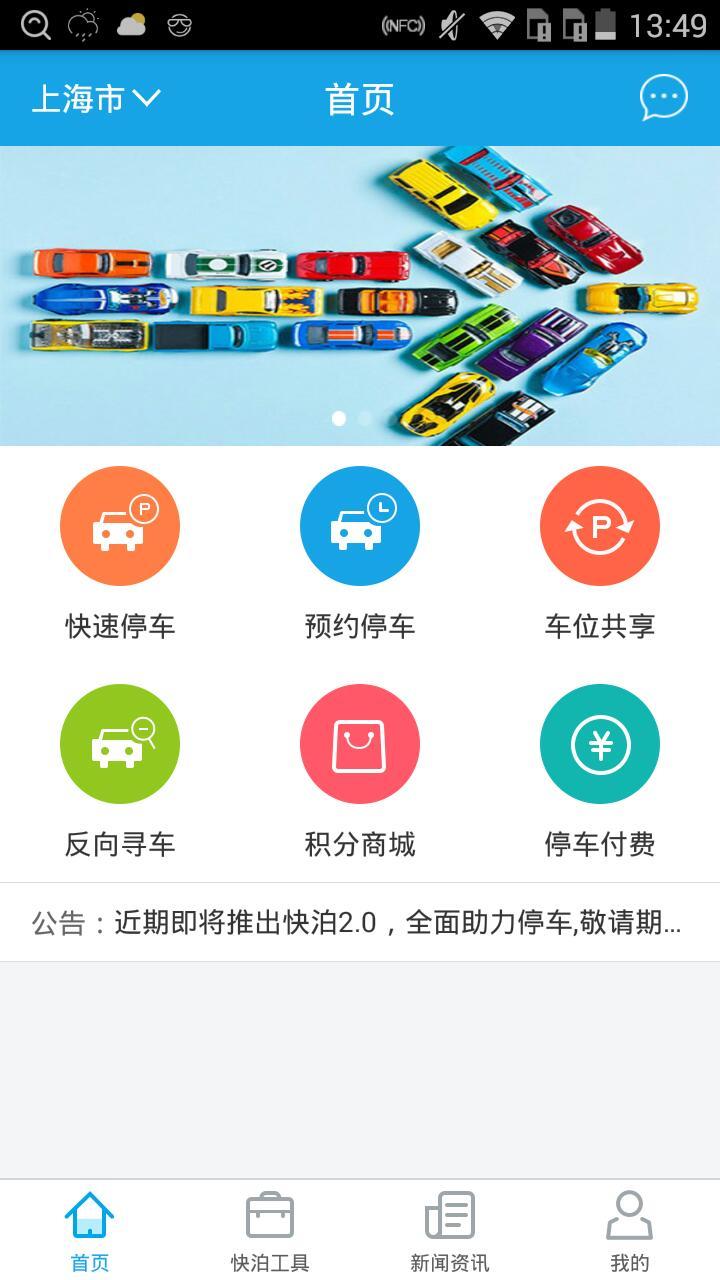
Task: Open the toy cars promotional banner
Action: tap(360, 296)
